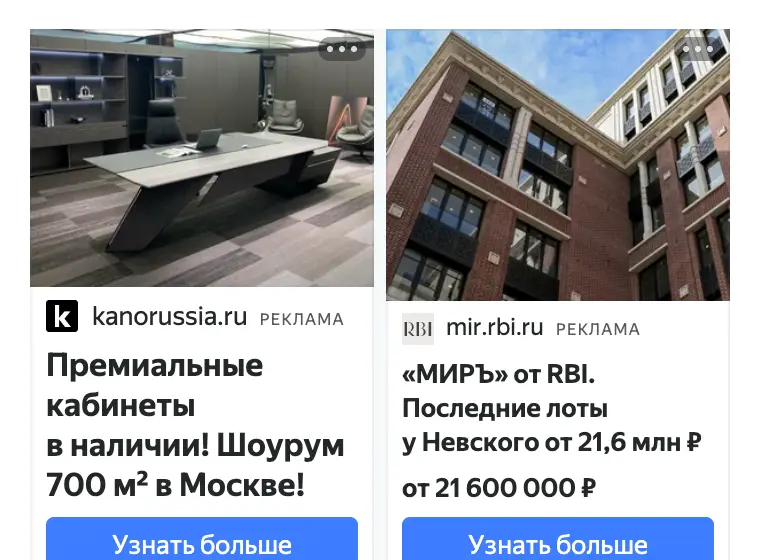Image resolution: width=760 pixels, height=560 pixels.
Task: Open the mir.rbi.ru brick building ad image
Action: point(558,165)
